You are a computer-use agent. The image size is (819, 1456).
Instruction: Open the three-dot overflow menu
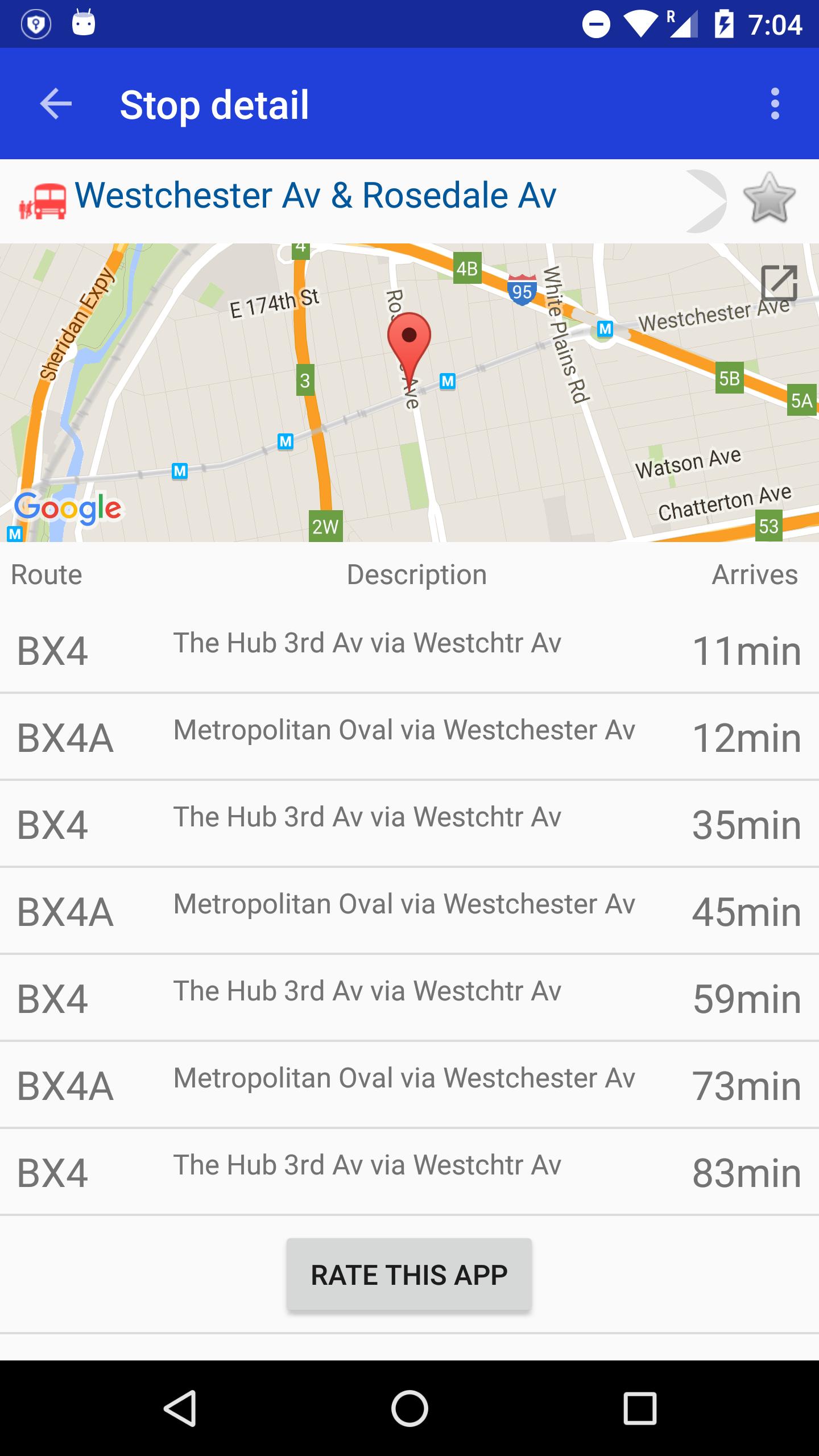click(775, 104)
